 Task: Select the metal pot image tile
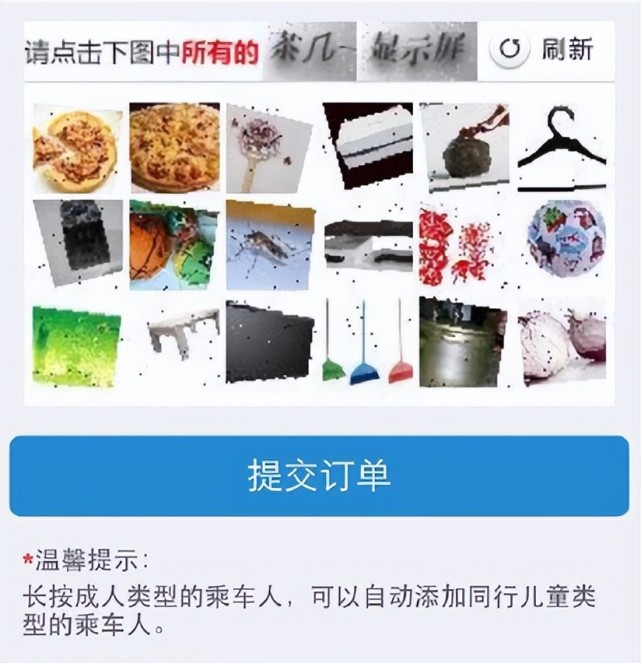(462, 343)
